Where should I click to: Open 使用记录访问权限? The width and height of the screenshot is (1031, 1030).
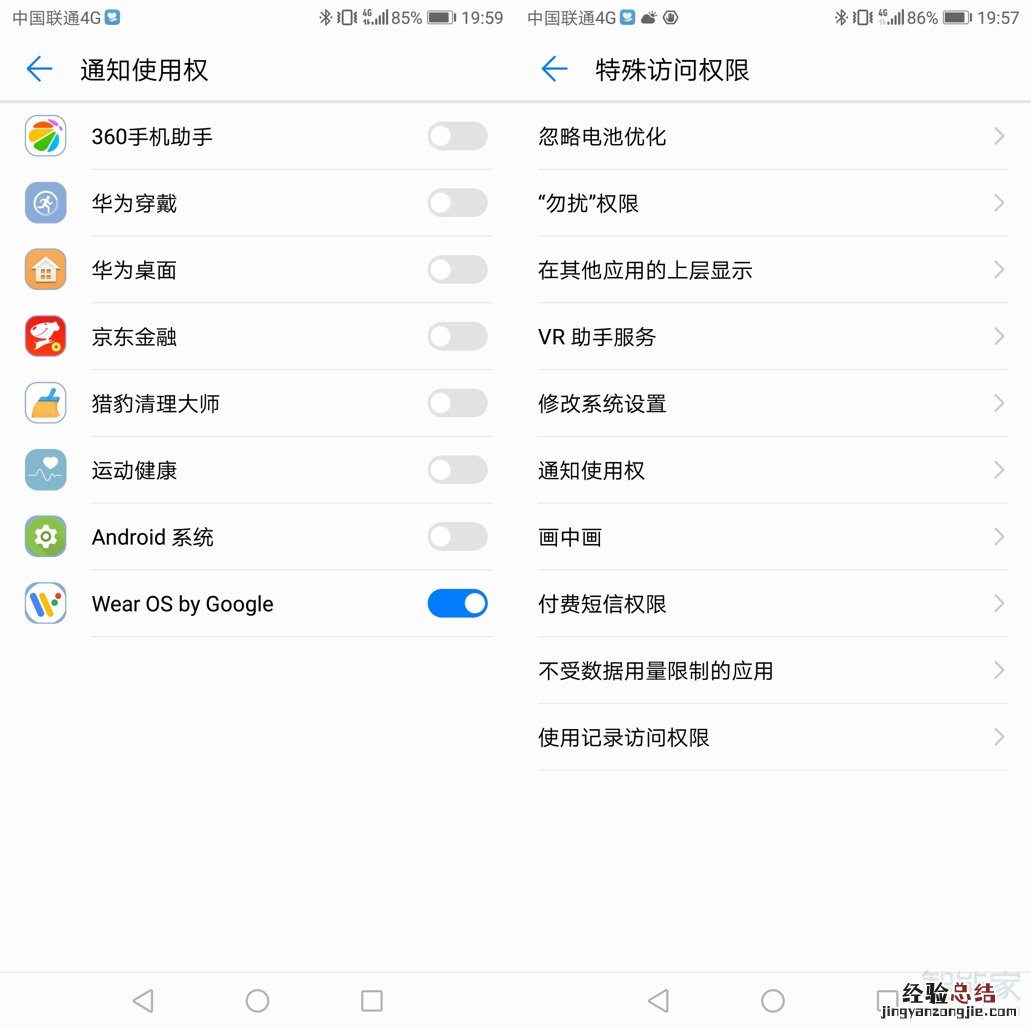(x=771, y=737)
